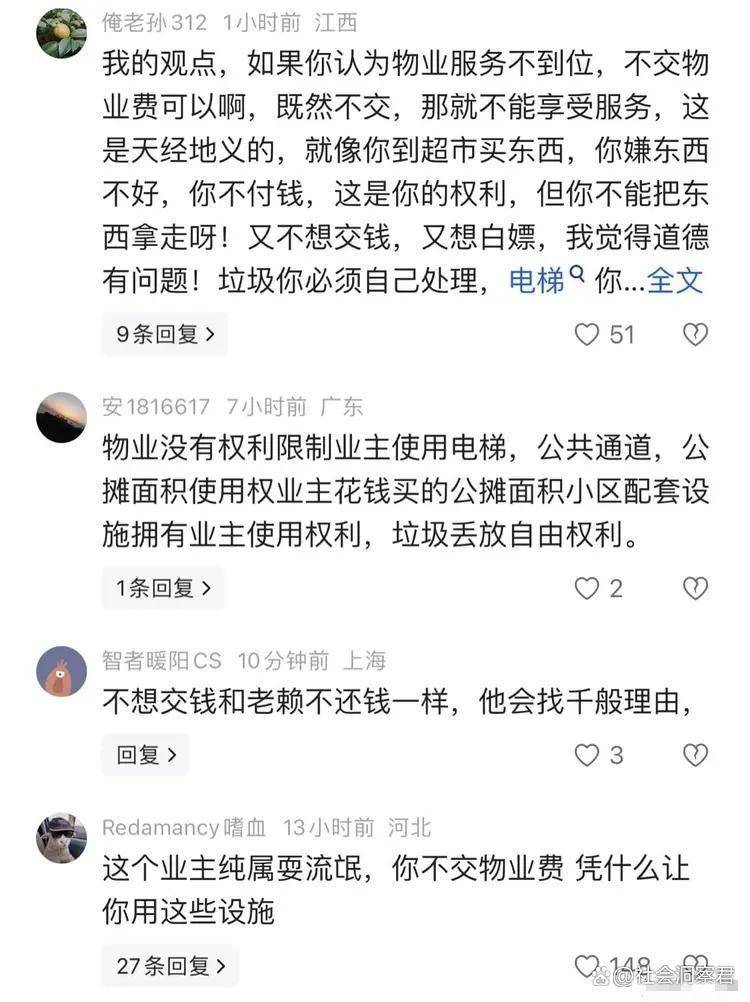This screenshot has height=1002, width=750.
Task: Dislike 俺老孙312's comment
Action: [695, 334]
